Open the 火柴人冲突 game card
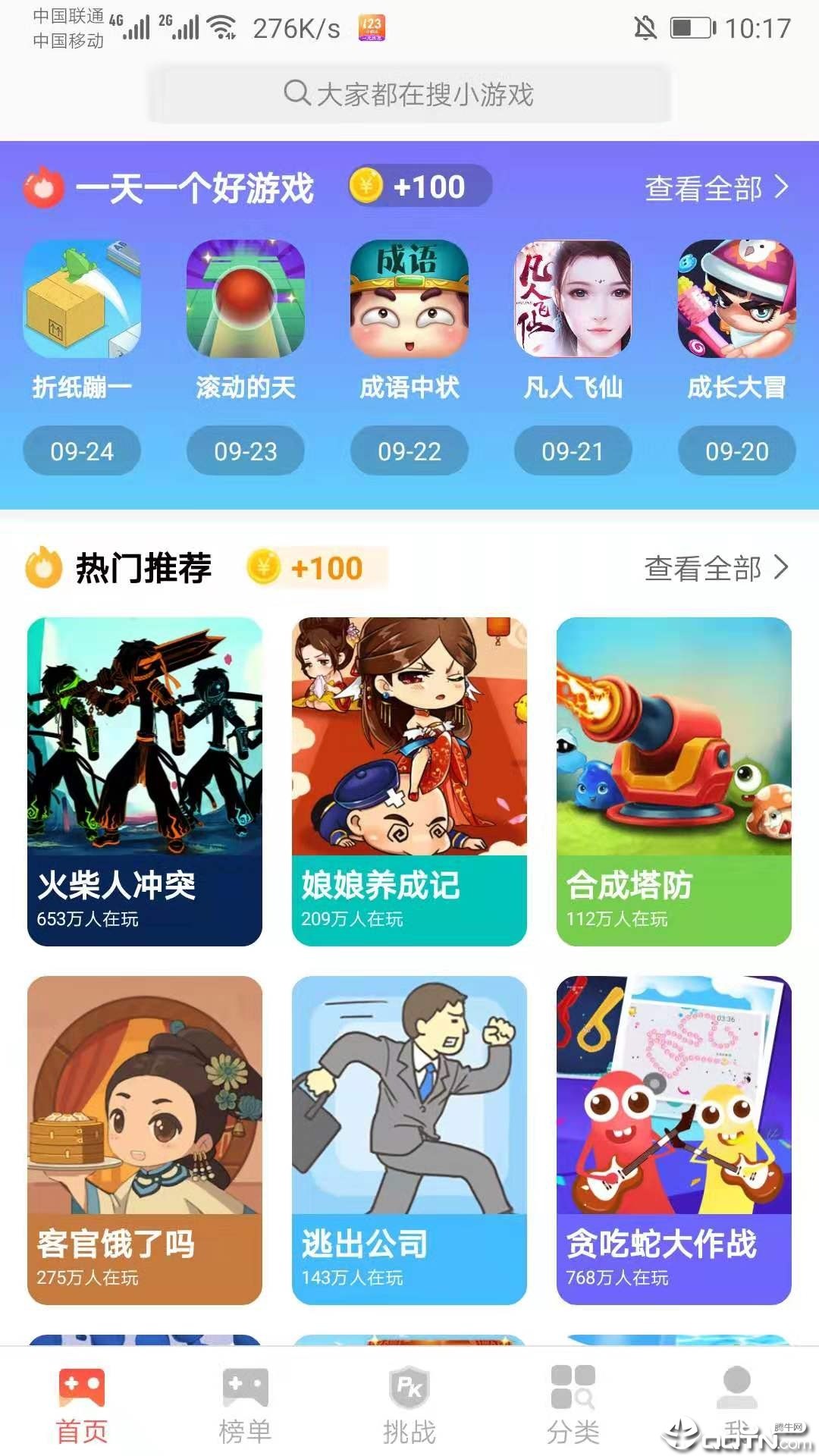The height and width of the screenshot is (1456, 819). (x=145, y=781)
